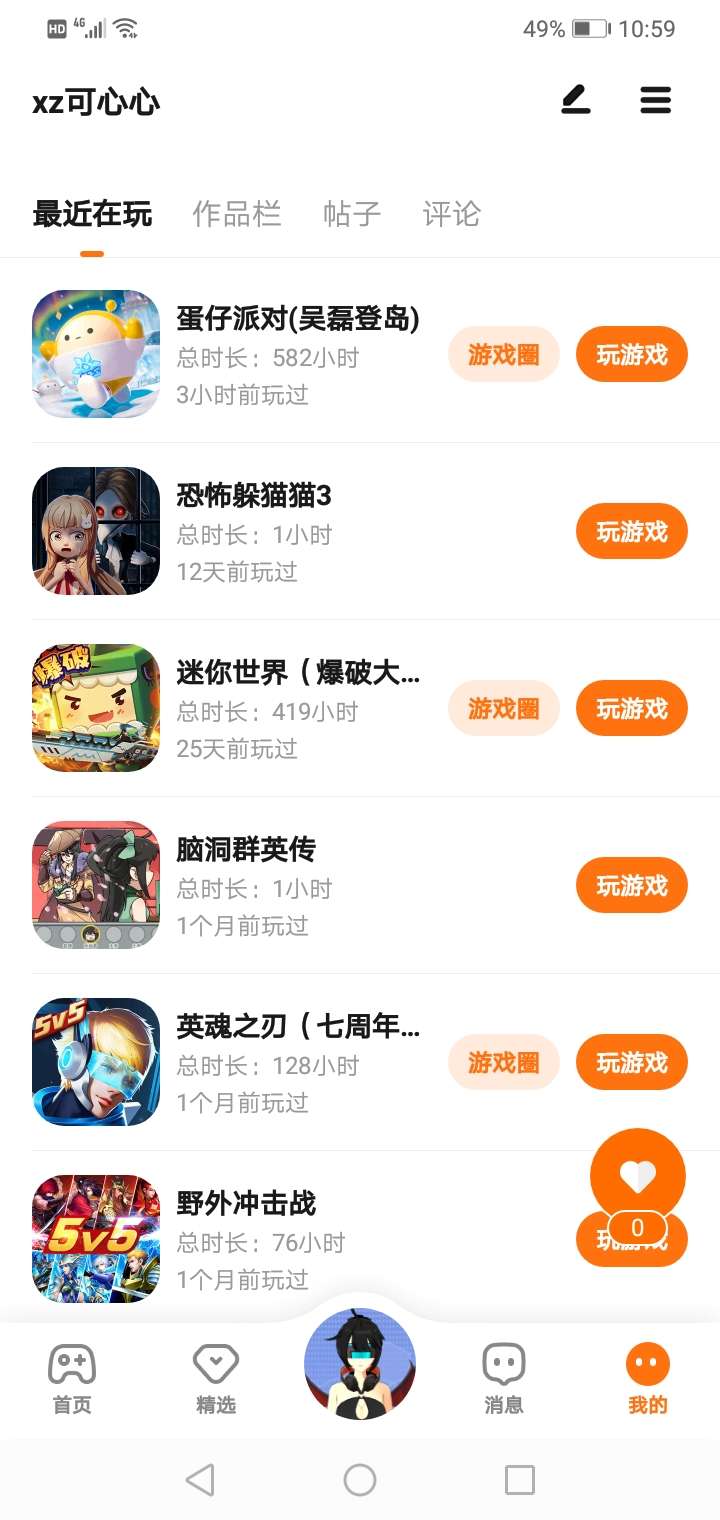Screen dimensions: 720x1520
Task: Tap the edit pencil icon
Action: pos(575,100)
